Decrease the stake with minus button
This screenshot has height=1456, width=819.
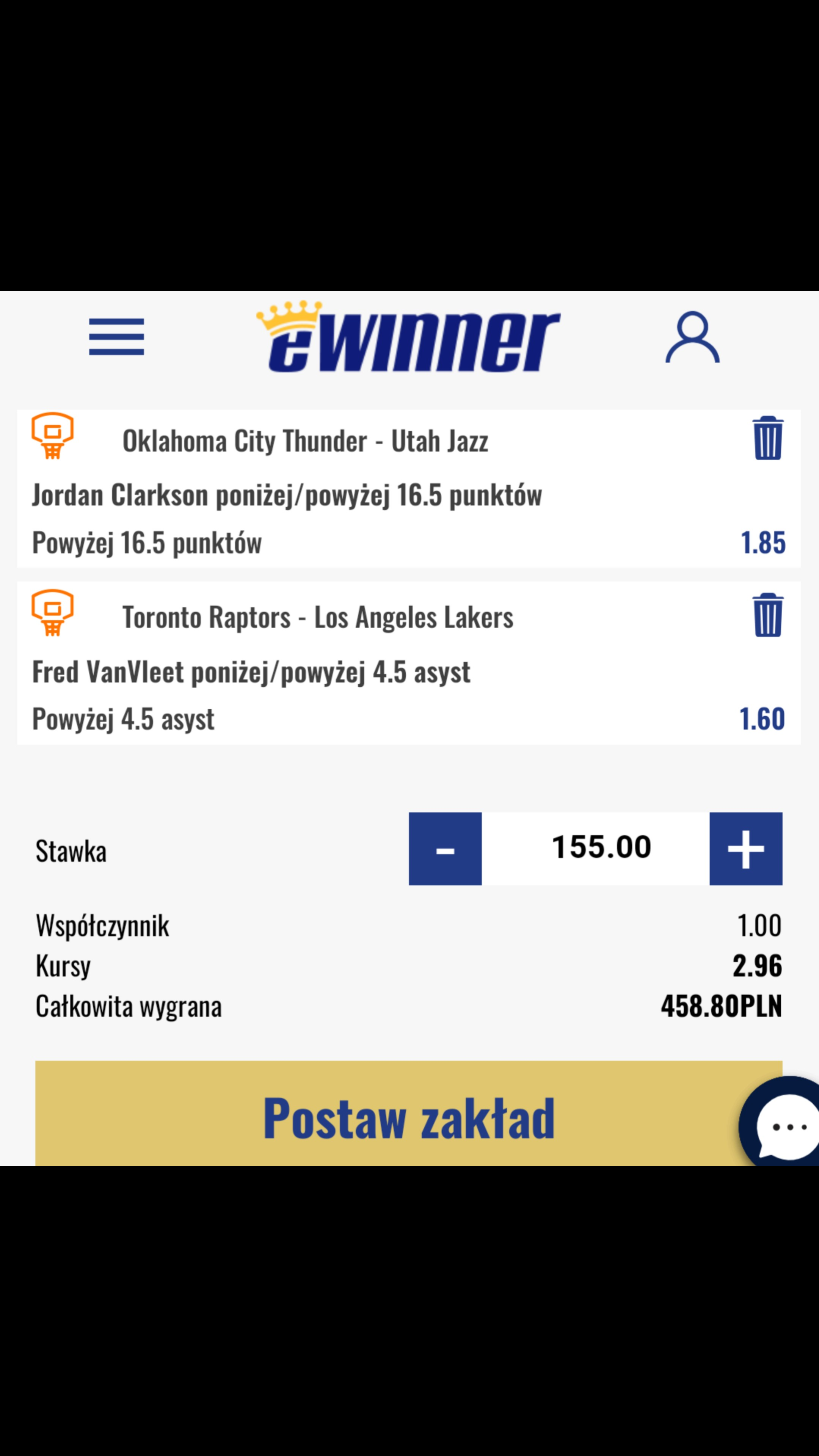pyautogui.click(x=446, y=849)
